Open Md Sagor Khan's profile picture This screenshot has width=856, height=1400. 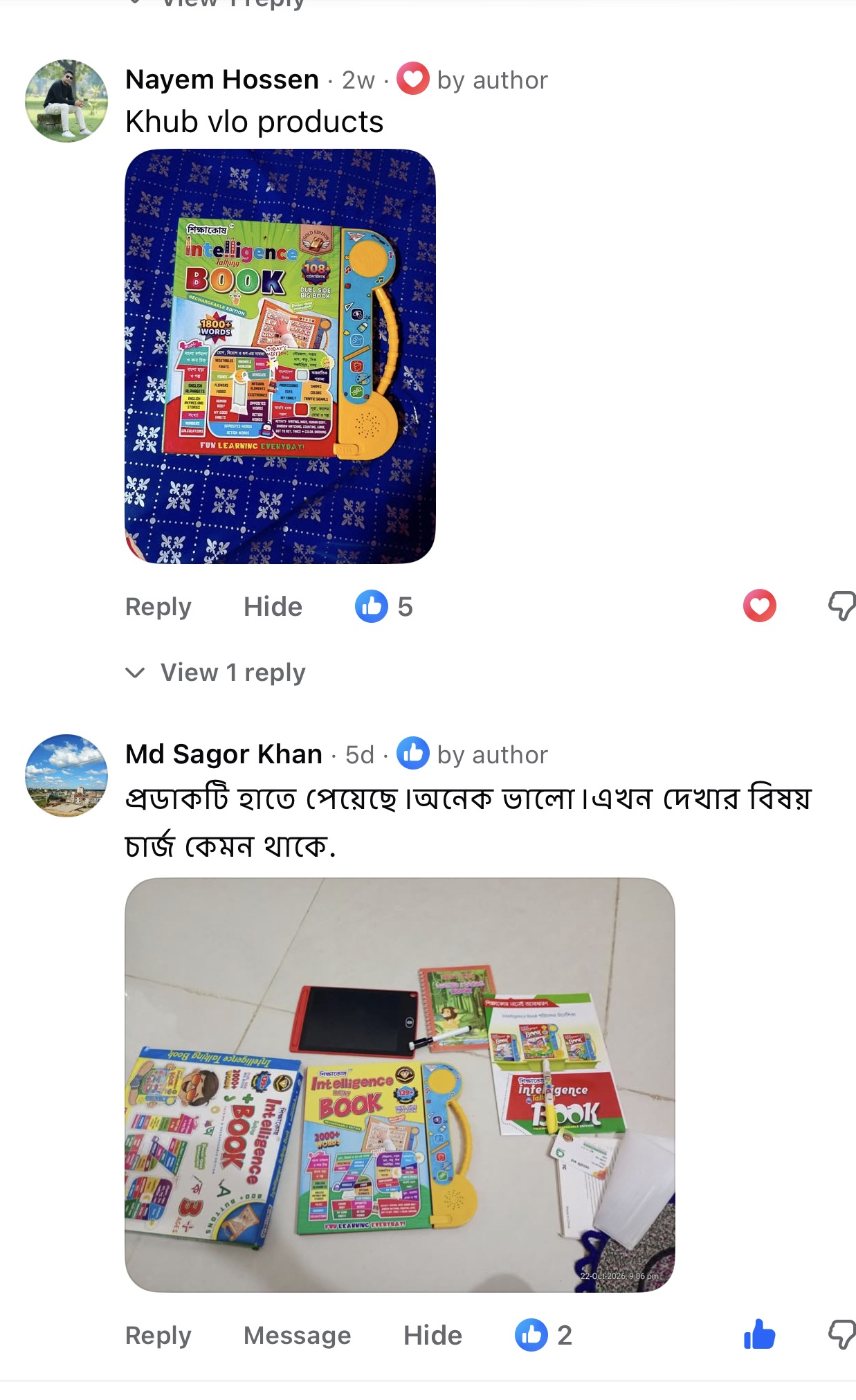click(x=66, y=776)
